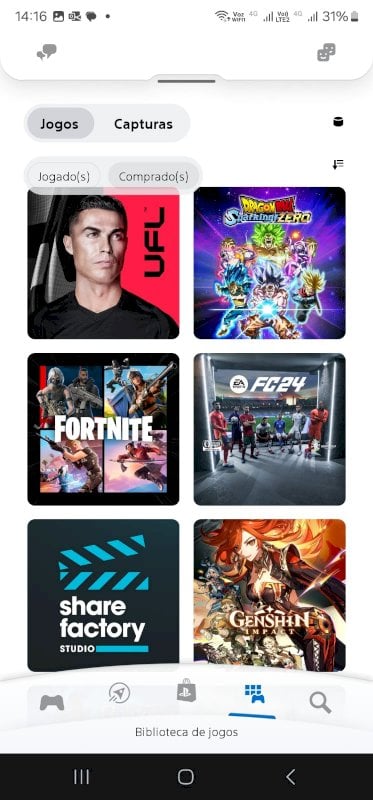Screen dimensions: 373x800
Task: Go to the controller home tab
Action: click(52, 703)
